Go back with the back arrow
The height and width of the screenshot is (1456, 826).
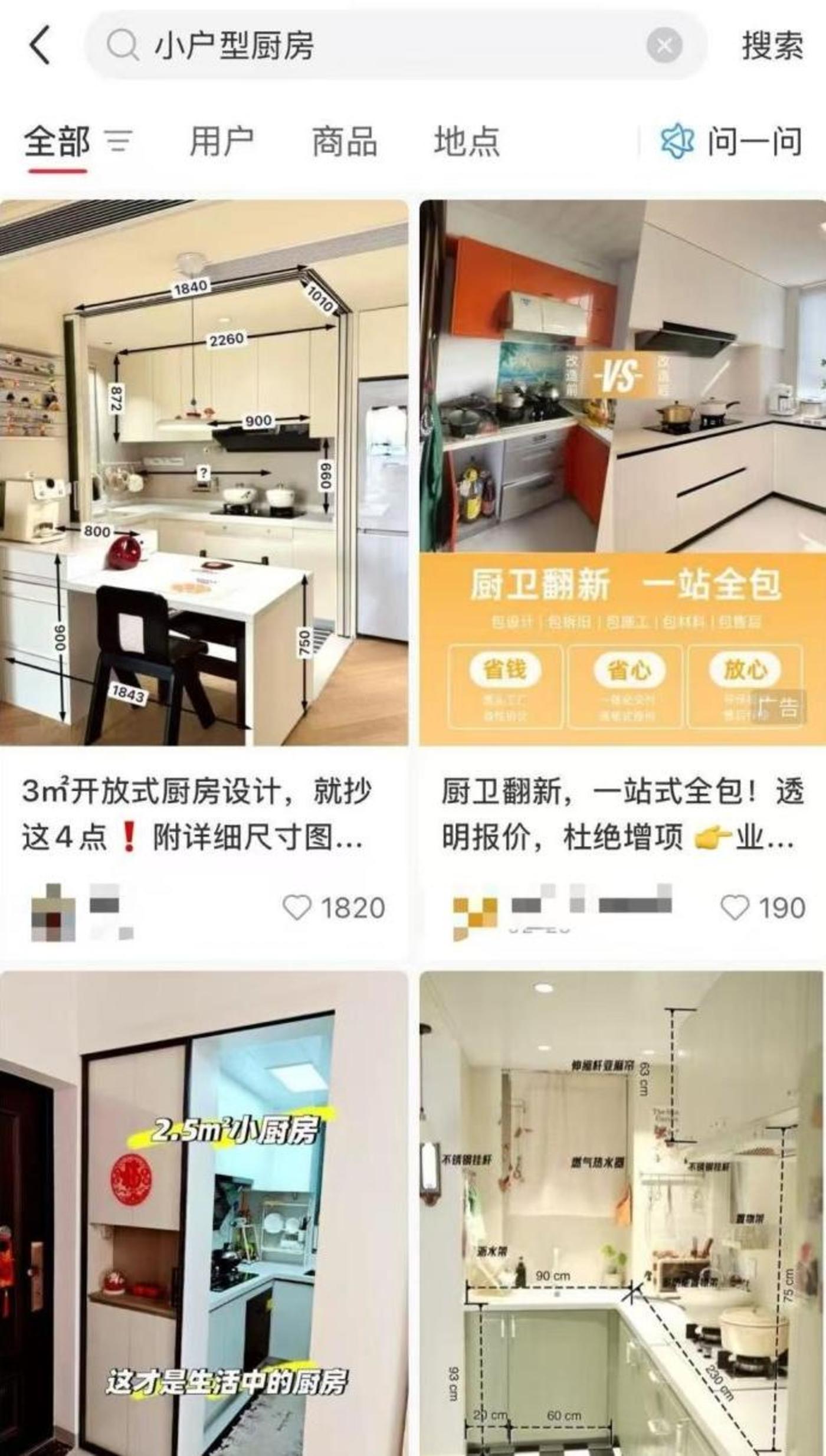coord(40,45)
